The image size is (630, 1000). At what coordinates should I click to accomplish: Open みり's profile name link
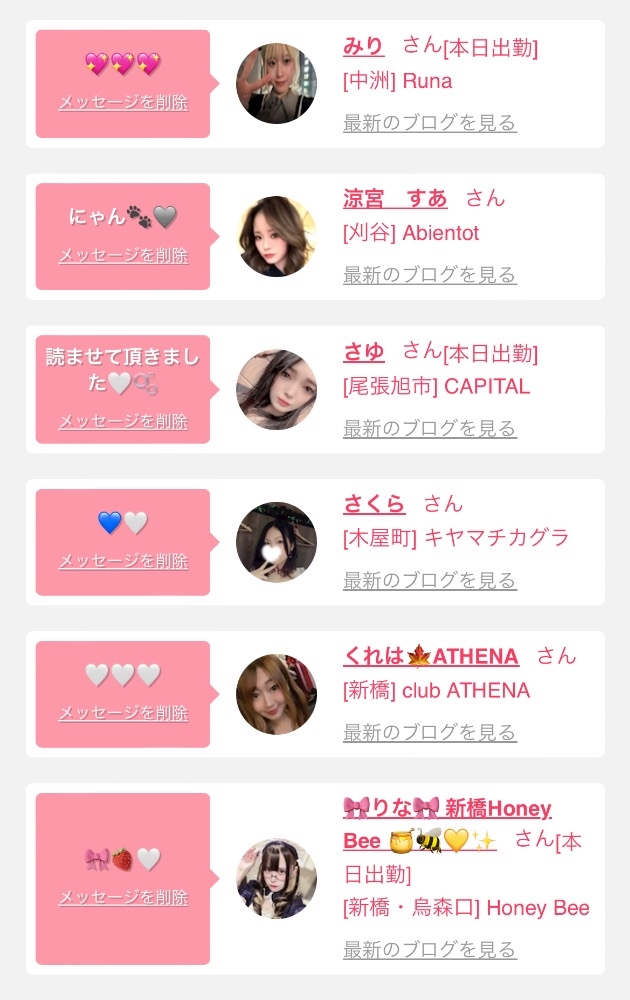[363, 47]
